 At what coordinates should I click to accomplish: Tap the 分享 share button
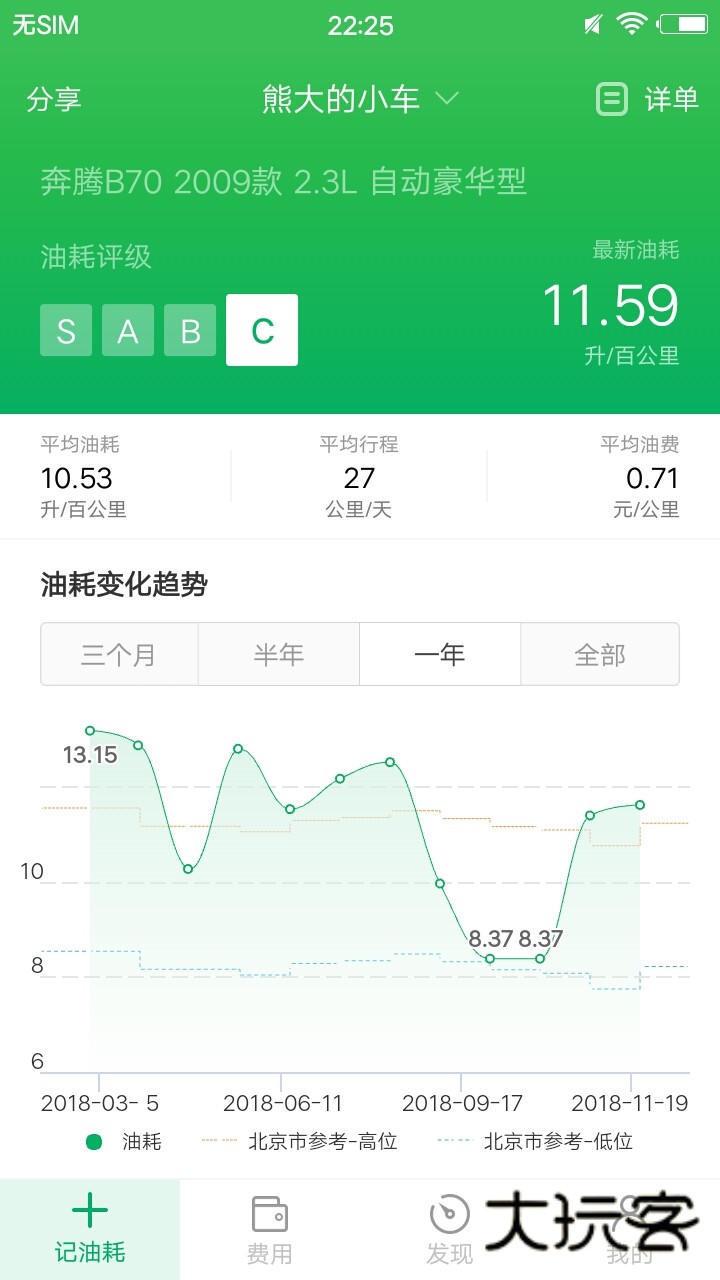[x=55, y=99]
